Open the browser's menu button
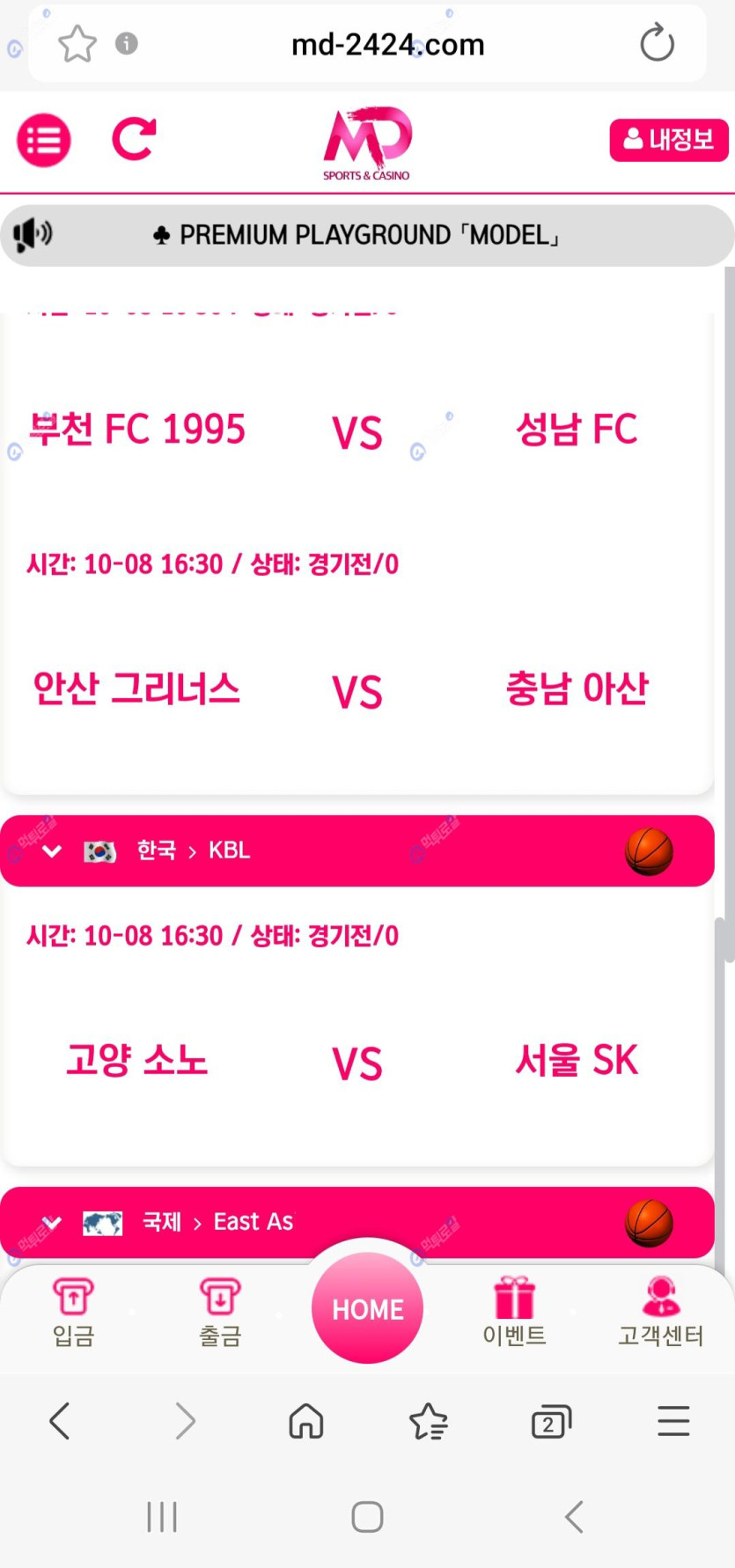Image resolution: width=735 pixels, height=1568 pixels. (673, 1421)
